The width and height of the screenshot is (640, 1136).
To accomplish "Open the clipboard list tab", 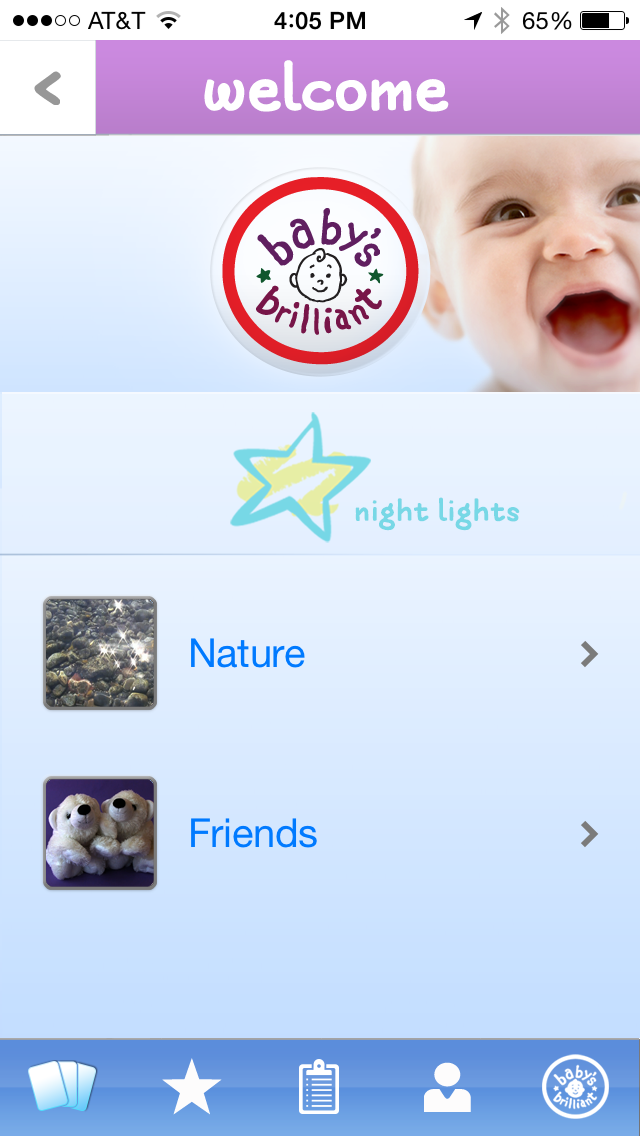I will click(319, 1088).
